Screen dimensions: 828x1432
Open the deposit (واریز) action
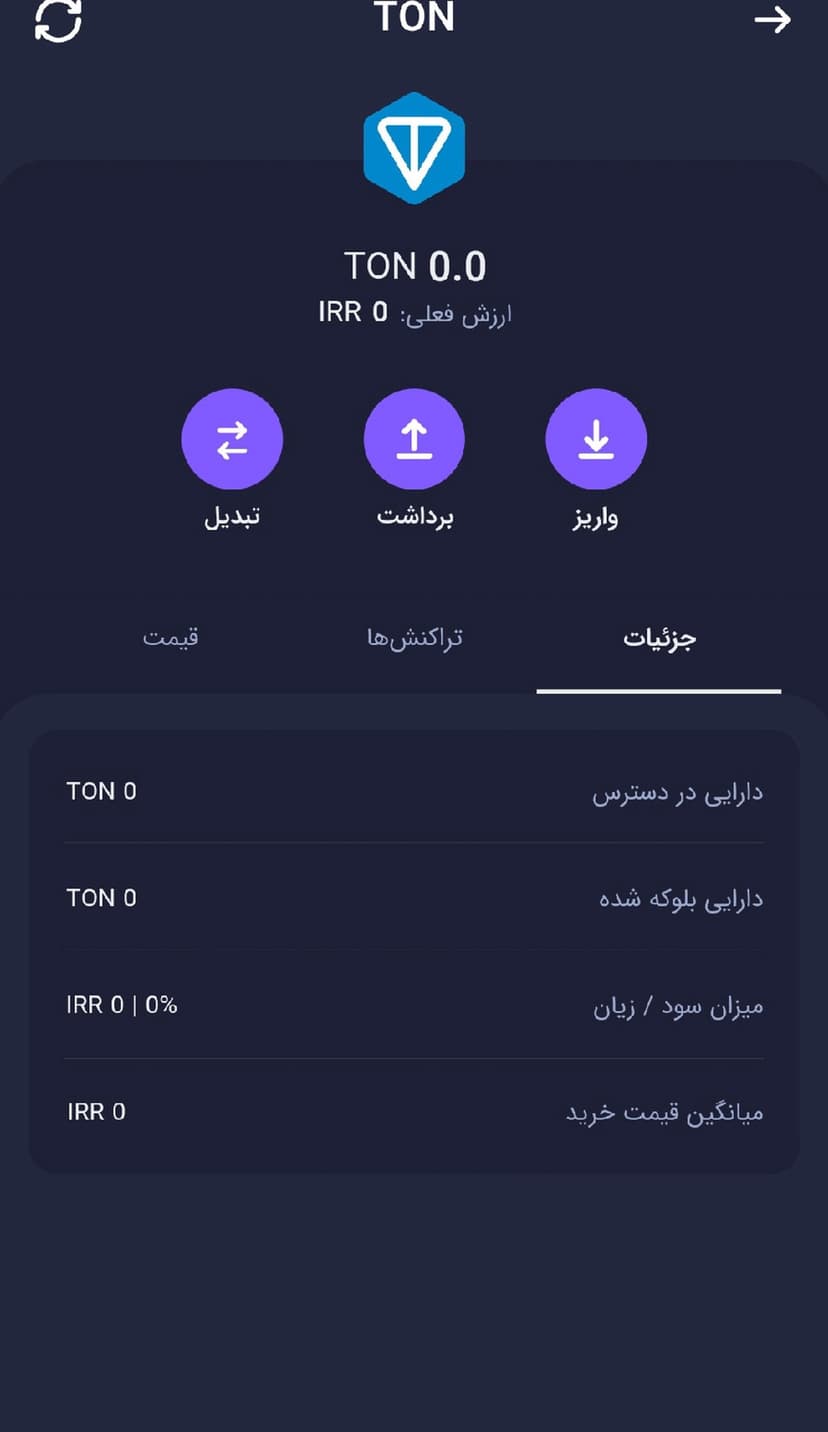coord(596,440)
